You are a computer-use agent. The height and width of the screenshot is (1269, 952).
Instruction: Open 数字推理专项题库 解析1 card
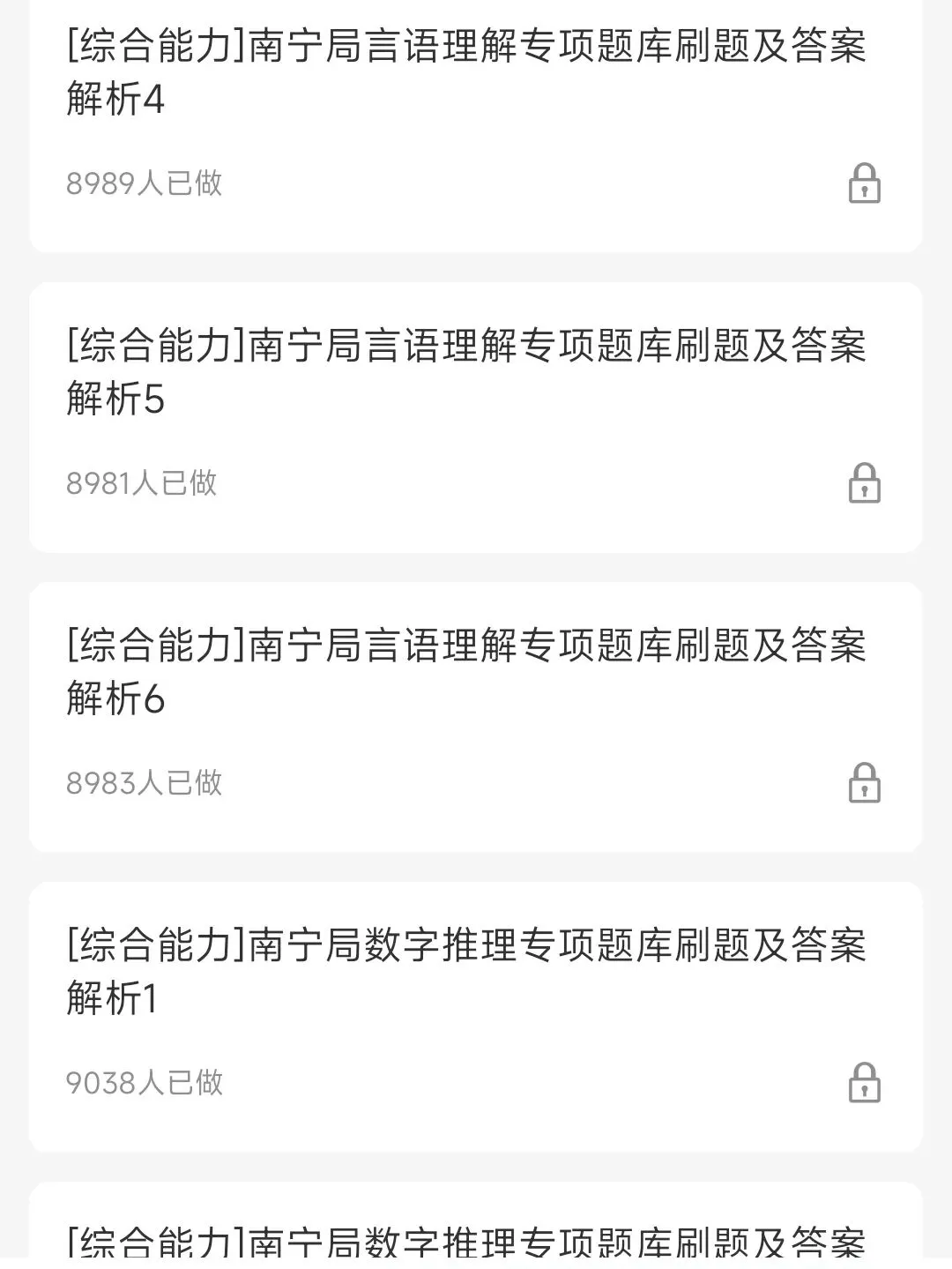pos(467,970)
